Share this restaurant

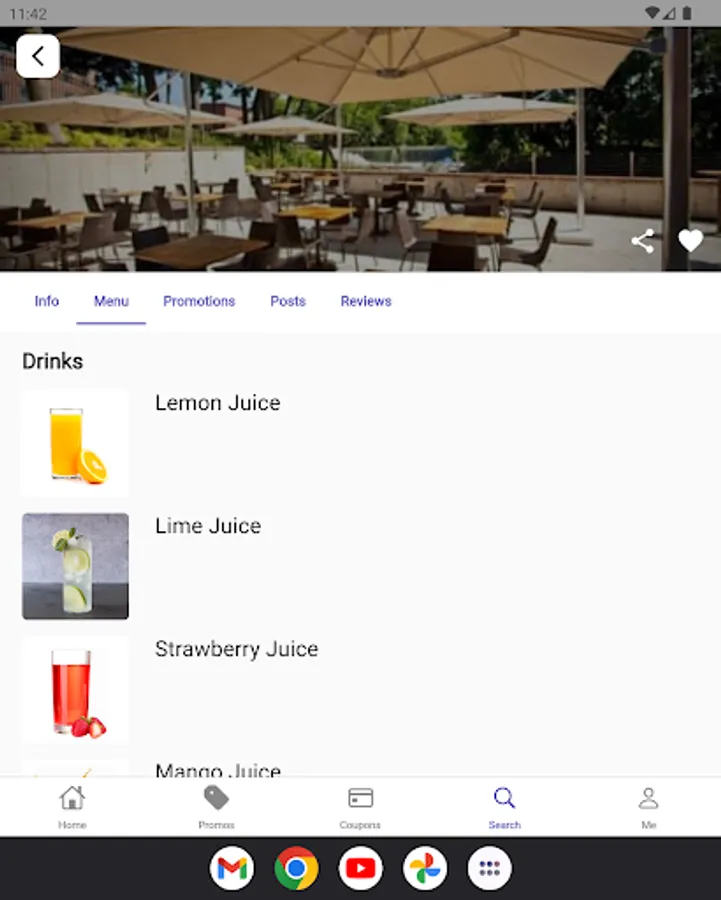(642, 240)
